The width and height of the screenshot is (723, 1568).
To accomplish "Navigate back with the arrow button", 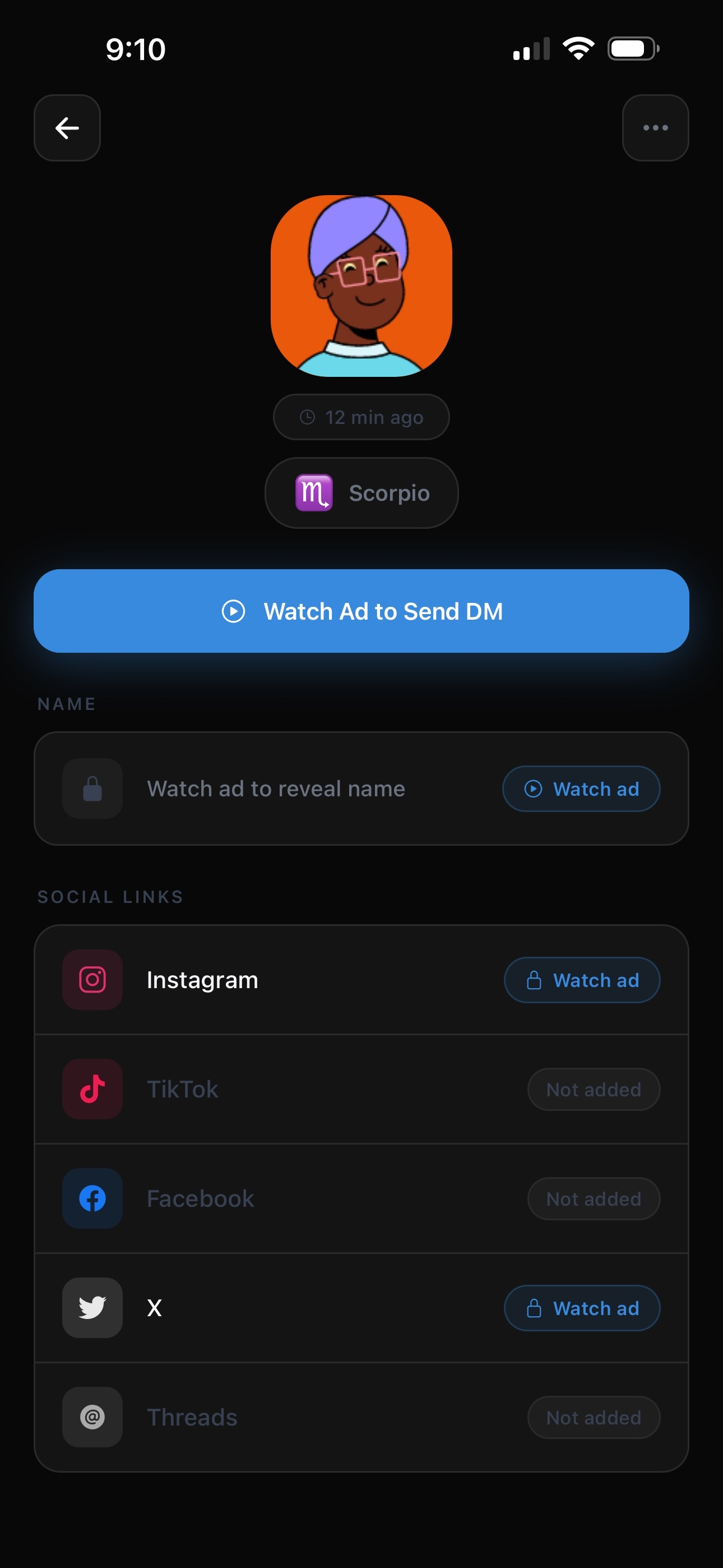I will (67, 128).
